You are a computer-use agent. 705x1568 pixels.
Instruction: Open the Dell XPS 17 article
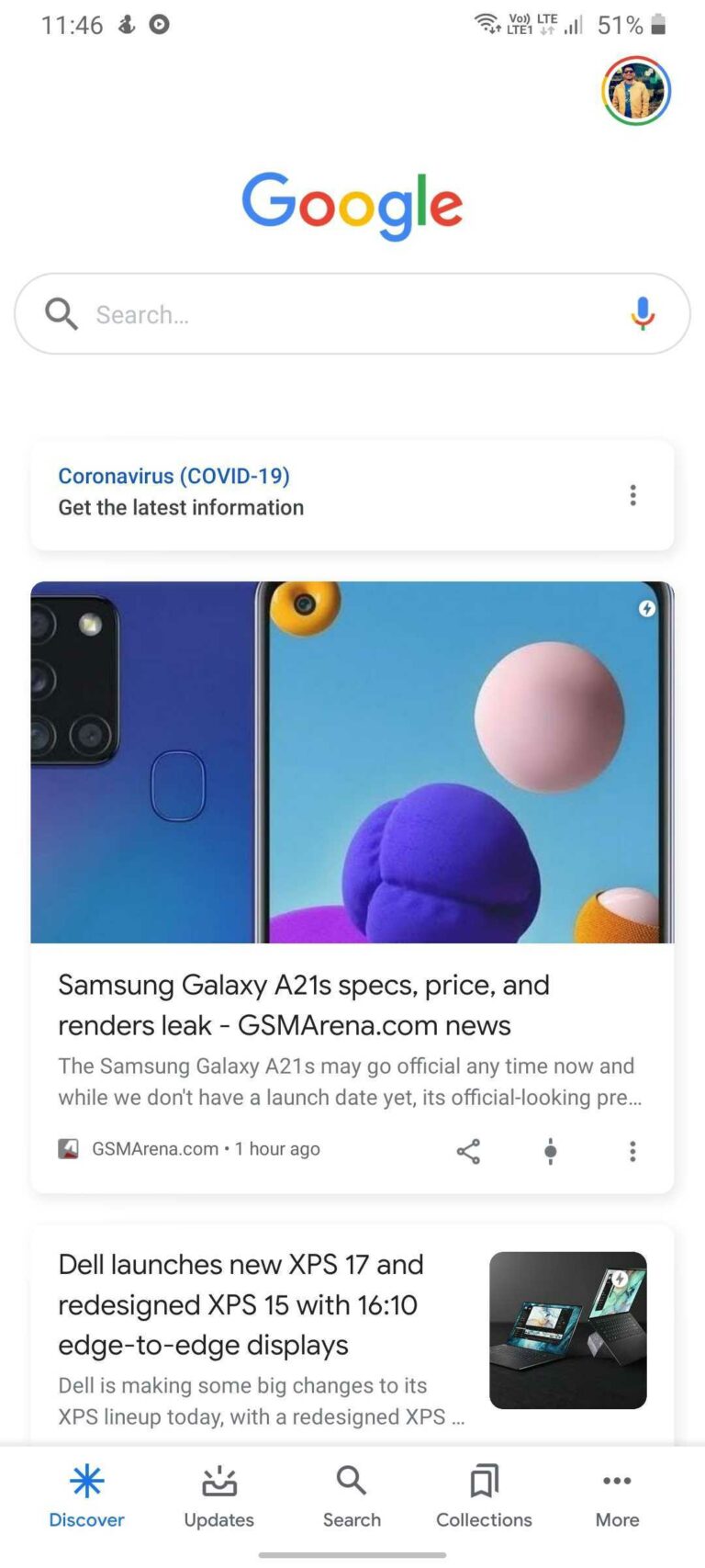click(x=241, y=1304)
